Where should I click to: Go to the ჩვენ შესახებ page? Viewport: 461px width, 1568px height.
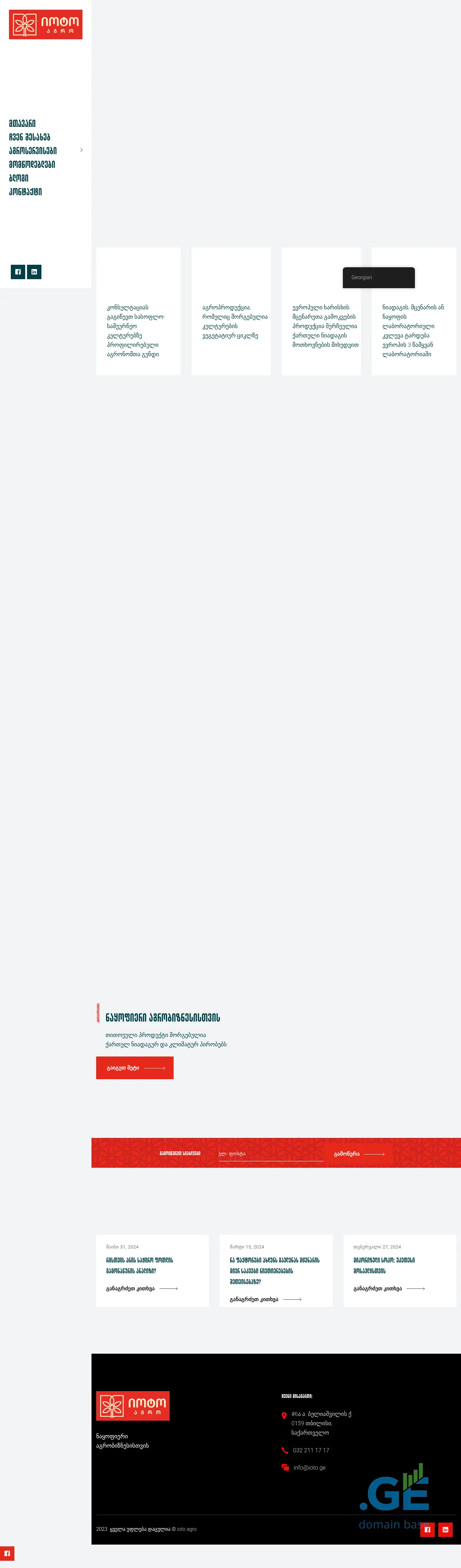point(29,137)
